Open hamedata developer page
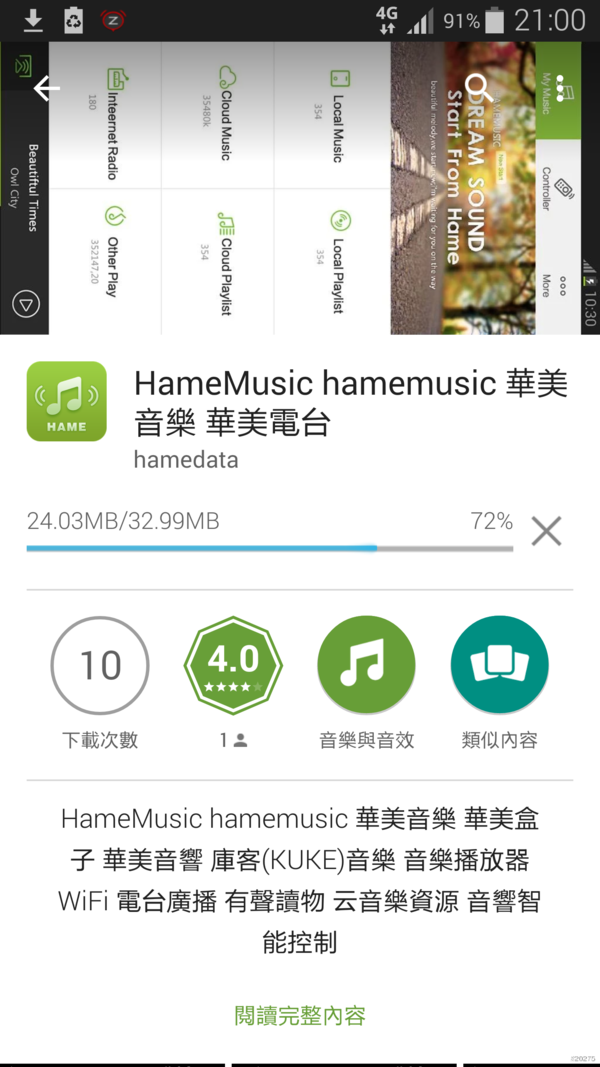 pyautogui.click(x=186, y=460)
